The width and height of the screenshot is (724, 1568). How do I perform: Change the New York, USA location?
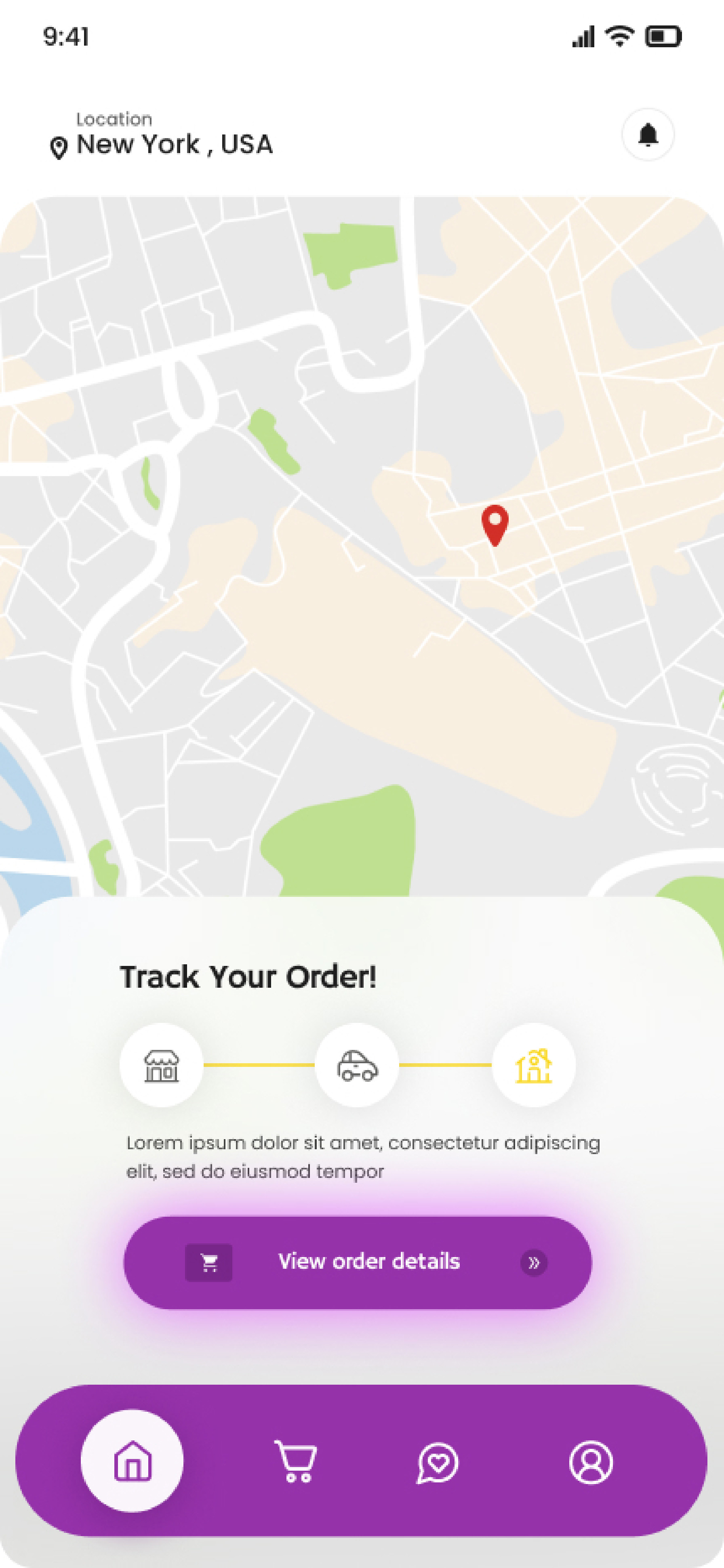click(x=174, y=145)
